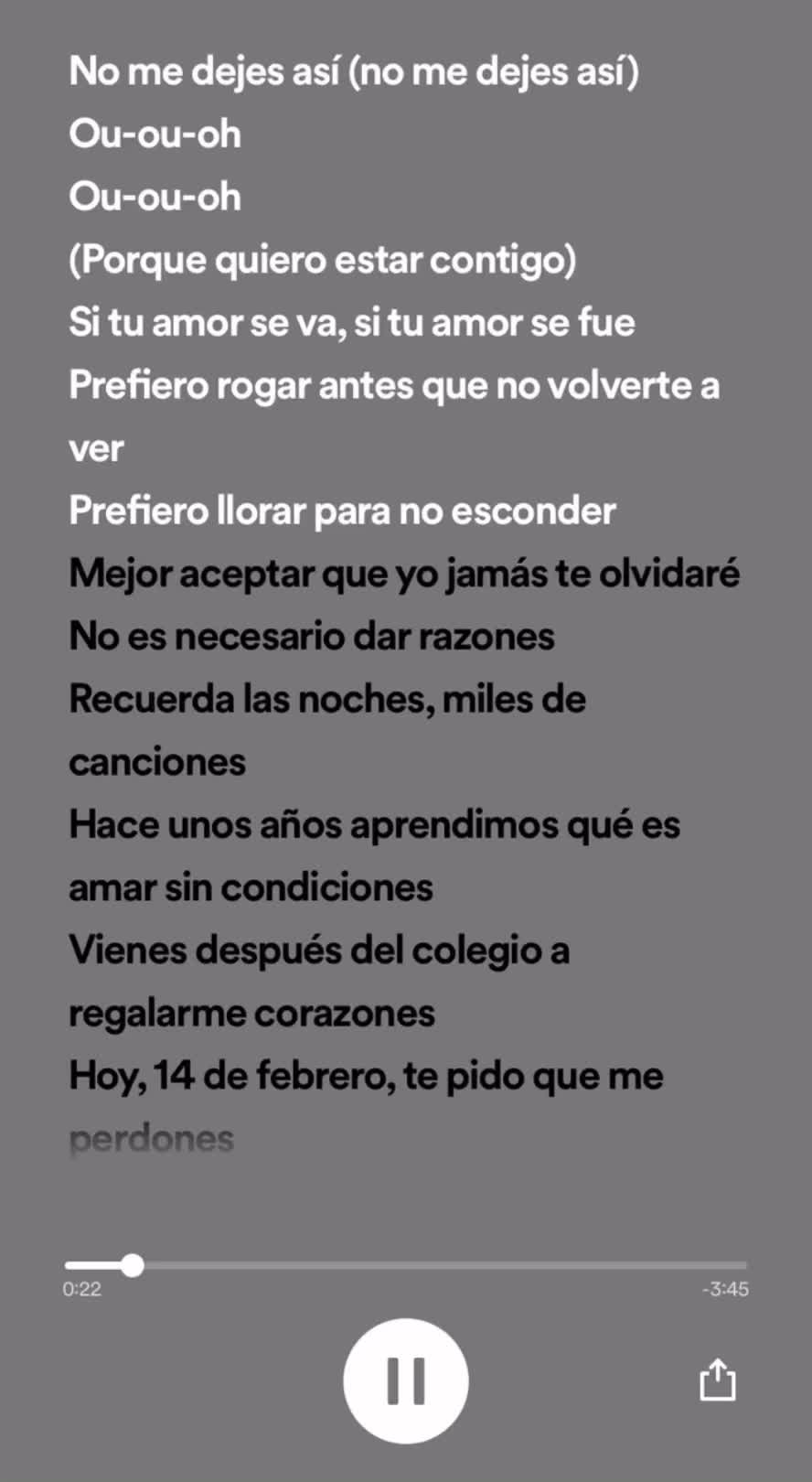
Task: Jump to lyric line 'No es necesario dar razones'
Action: tap(312, 637)
